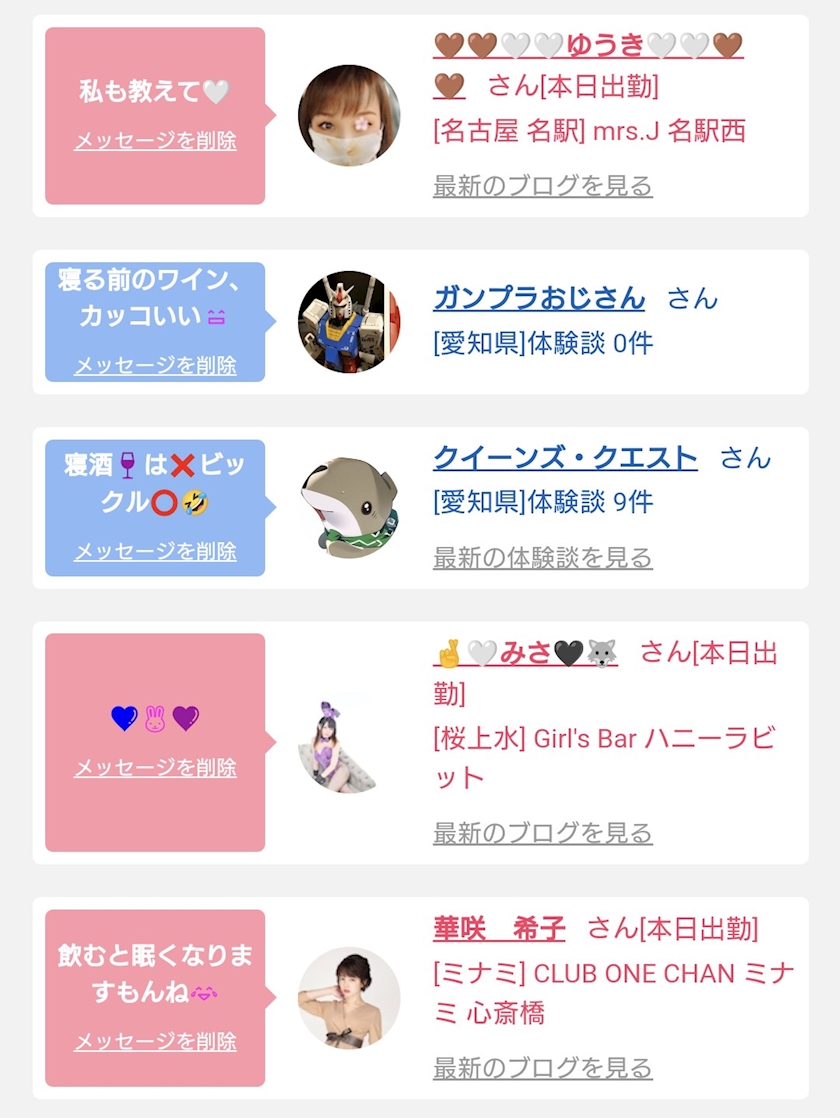Open クイーンズ・クエスト's profile link
Viewport: 840px width, 1118px height.
tap(565, 458)
